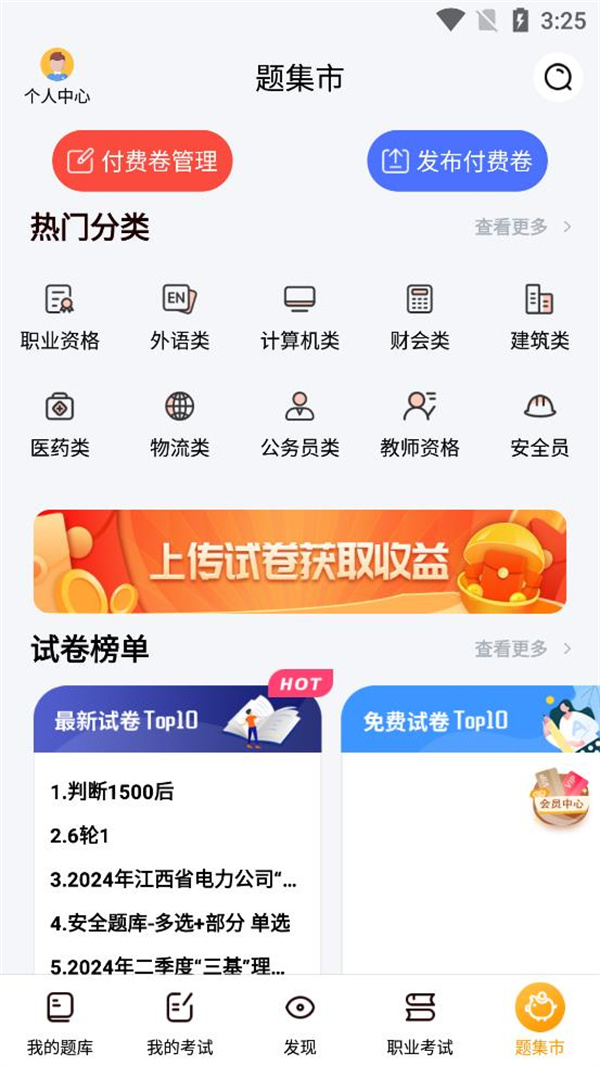Switch to the 我的题库 tab
The image size is (600, 1066).
click(x=60, y=1022)
